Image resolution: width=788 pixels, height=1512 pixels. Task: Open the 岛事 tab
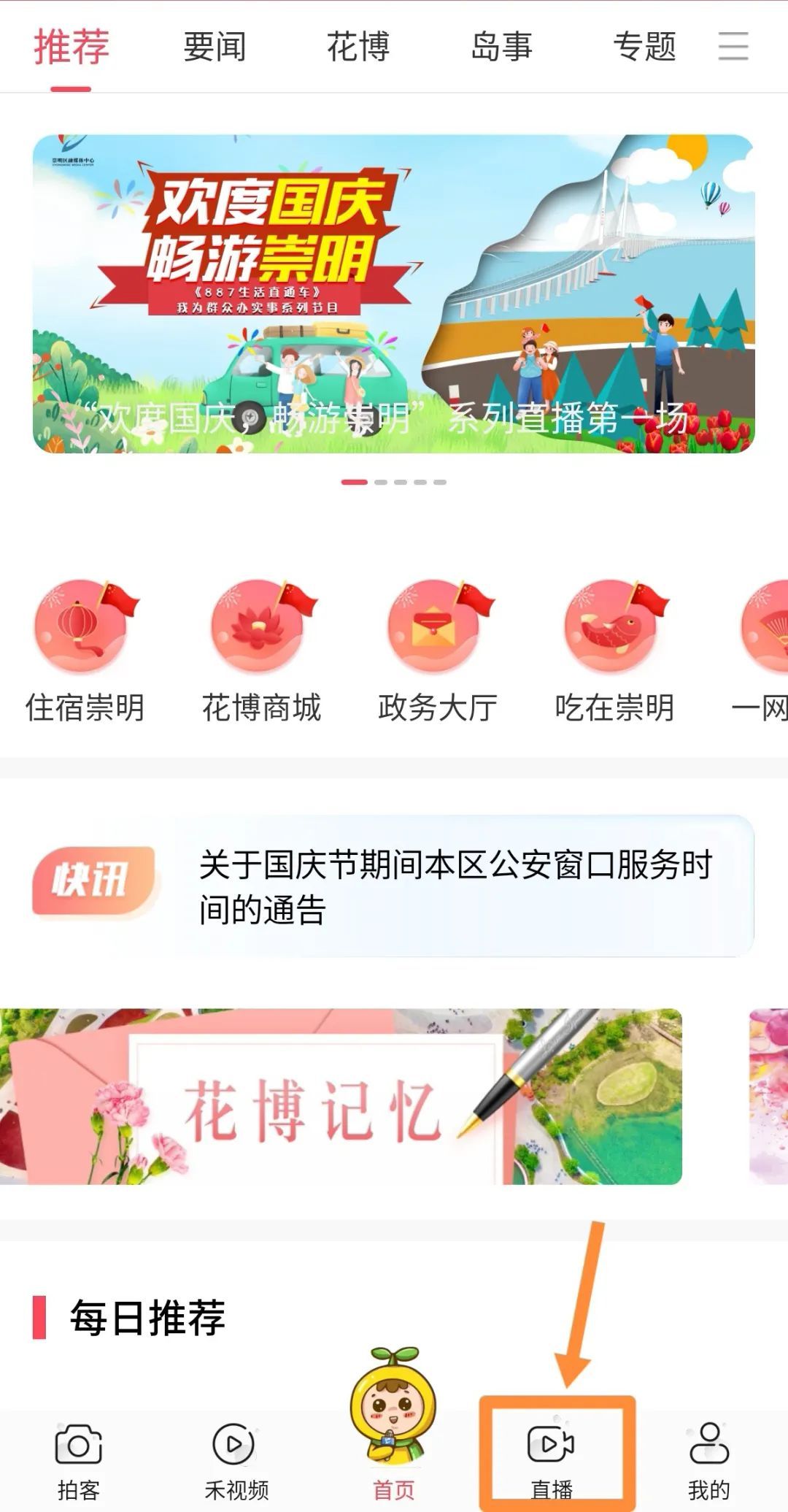pyautogui.click(x=501, y=47)
